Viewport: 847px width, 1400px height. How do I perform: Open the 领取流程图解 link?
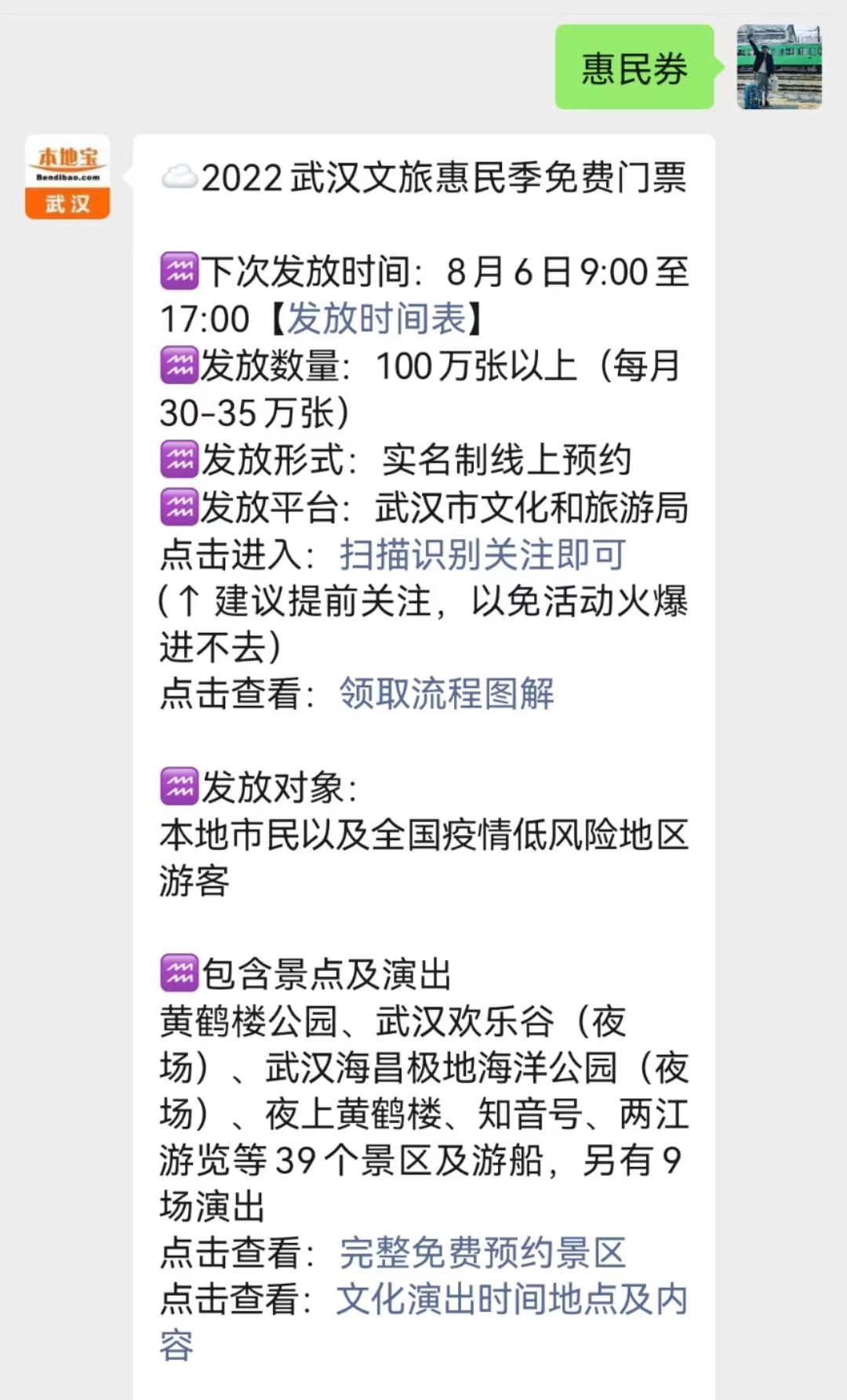tap(446, 693)
